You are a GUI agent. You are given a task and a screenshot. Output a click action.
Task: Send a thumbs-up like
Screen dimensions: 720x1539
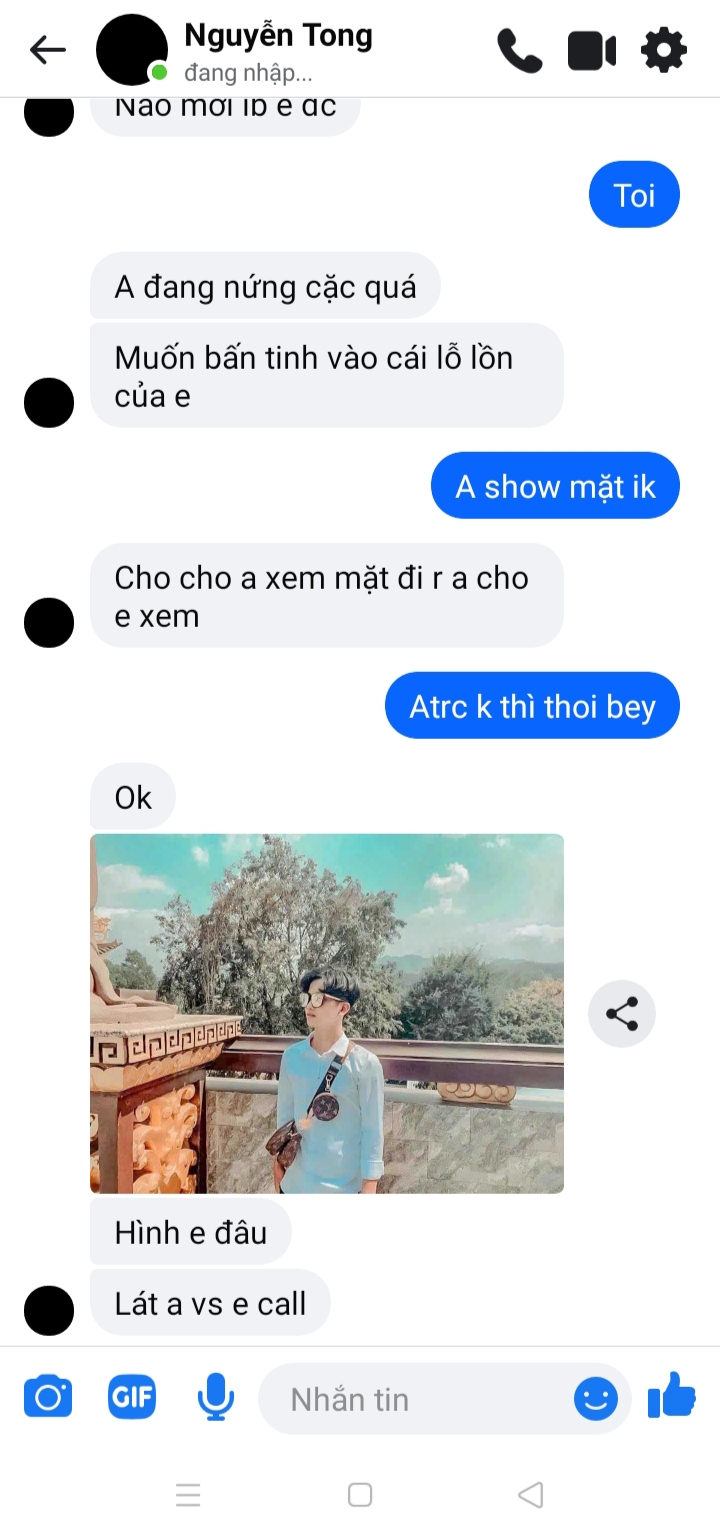[671, 1396]
